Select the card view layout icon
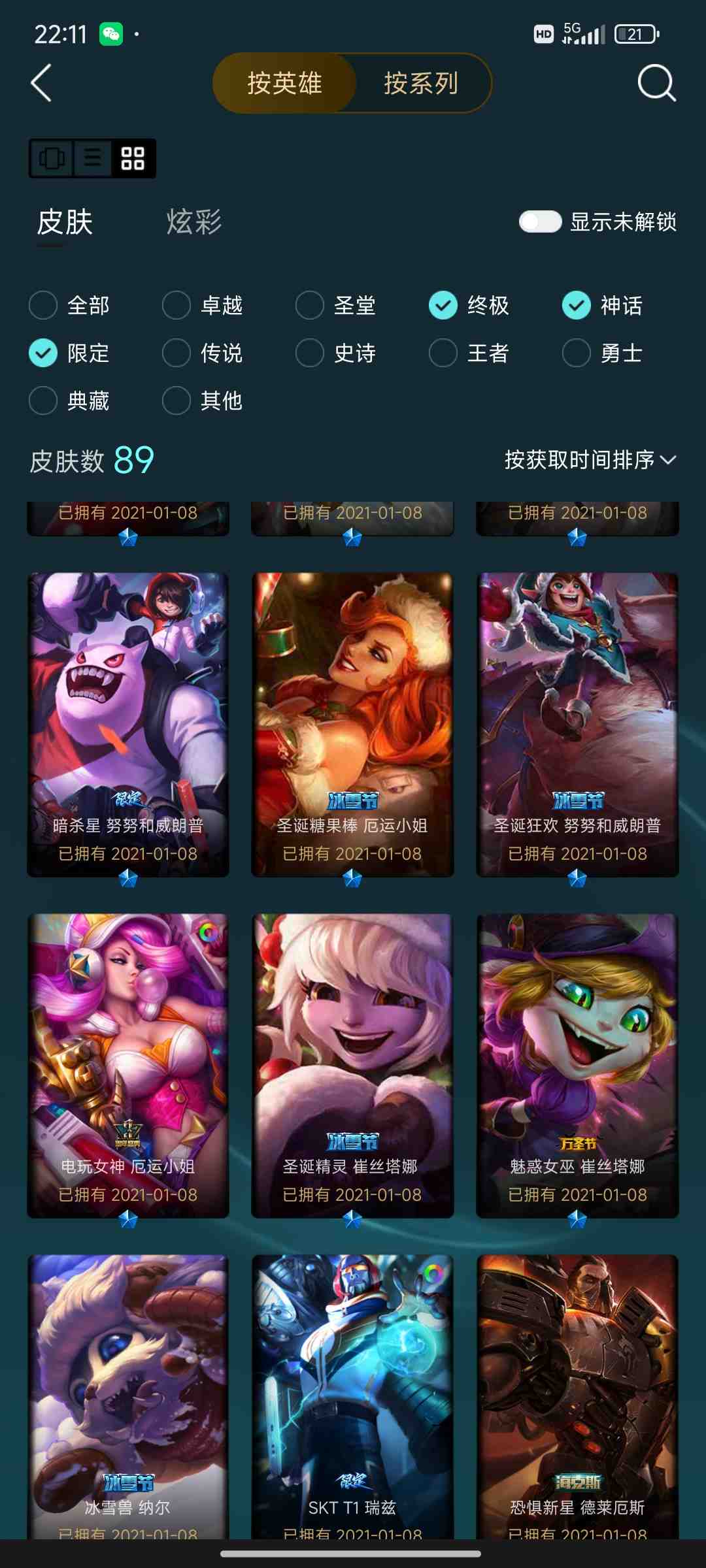Image resolution: width=706 pixels, height=1568 pixels. [52, 158]
